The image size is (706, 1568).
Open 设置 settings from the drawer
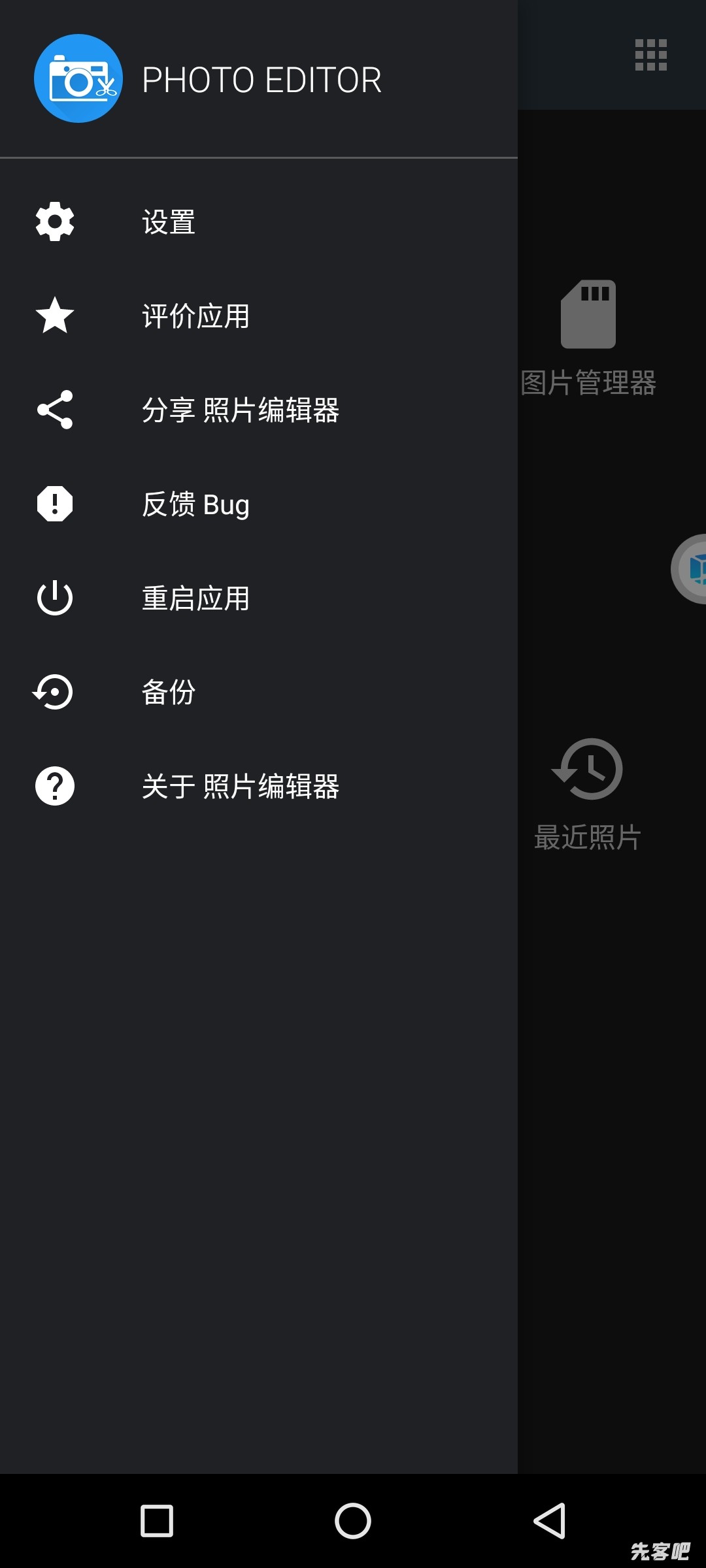pyautogui.click(x=169, y=222)
